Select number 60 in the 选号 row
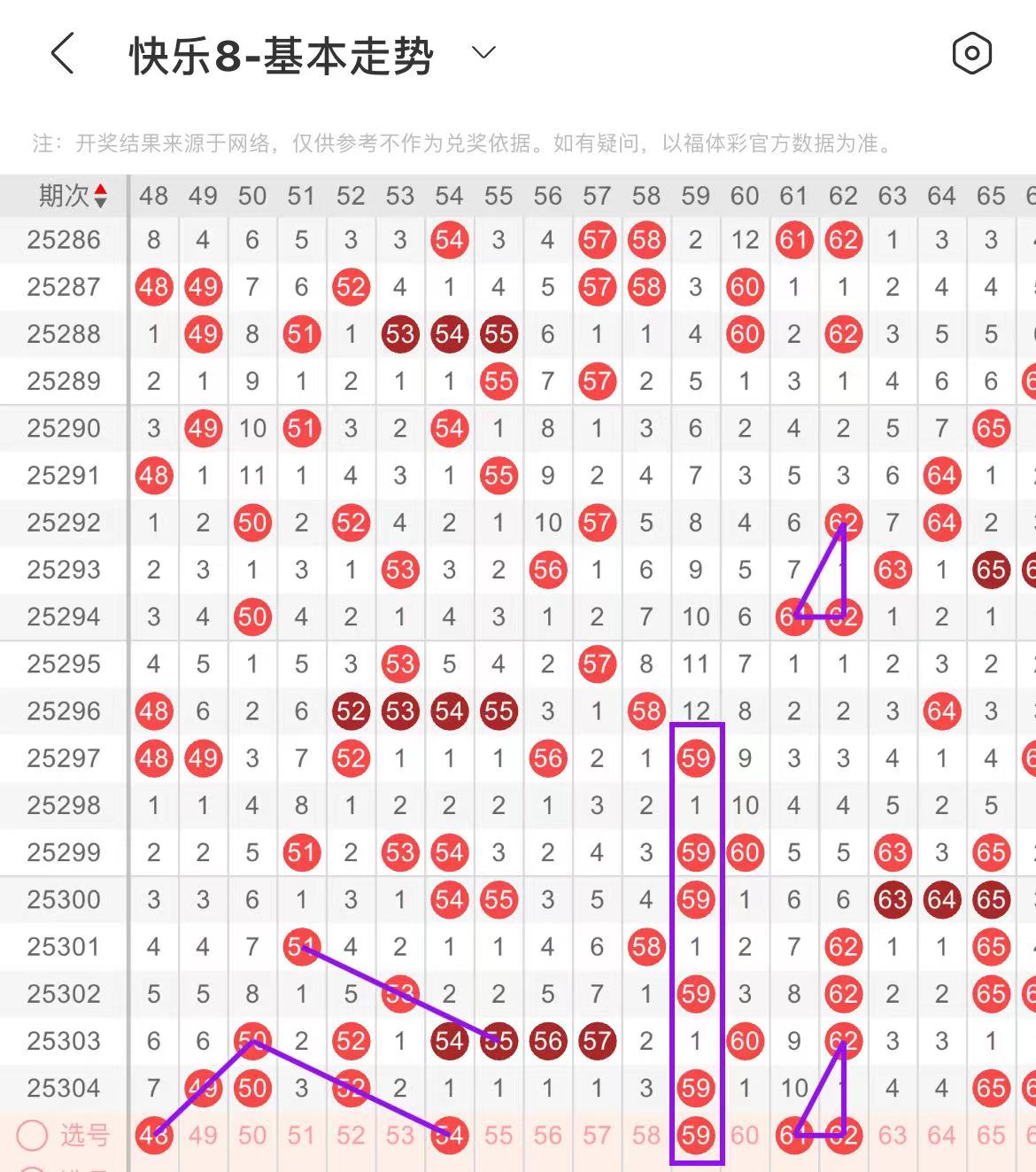1036x1172 pixels. pyautogui.click(x=745, y=1135)
